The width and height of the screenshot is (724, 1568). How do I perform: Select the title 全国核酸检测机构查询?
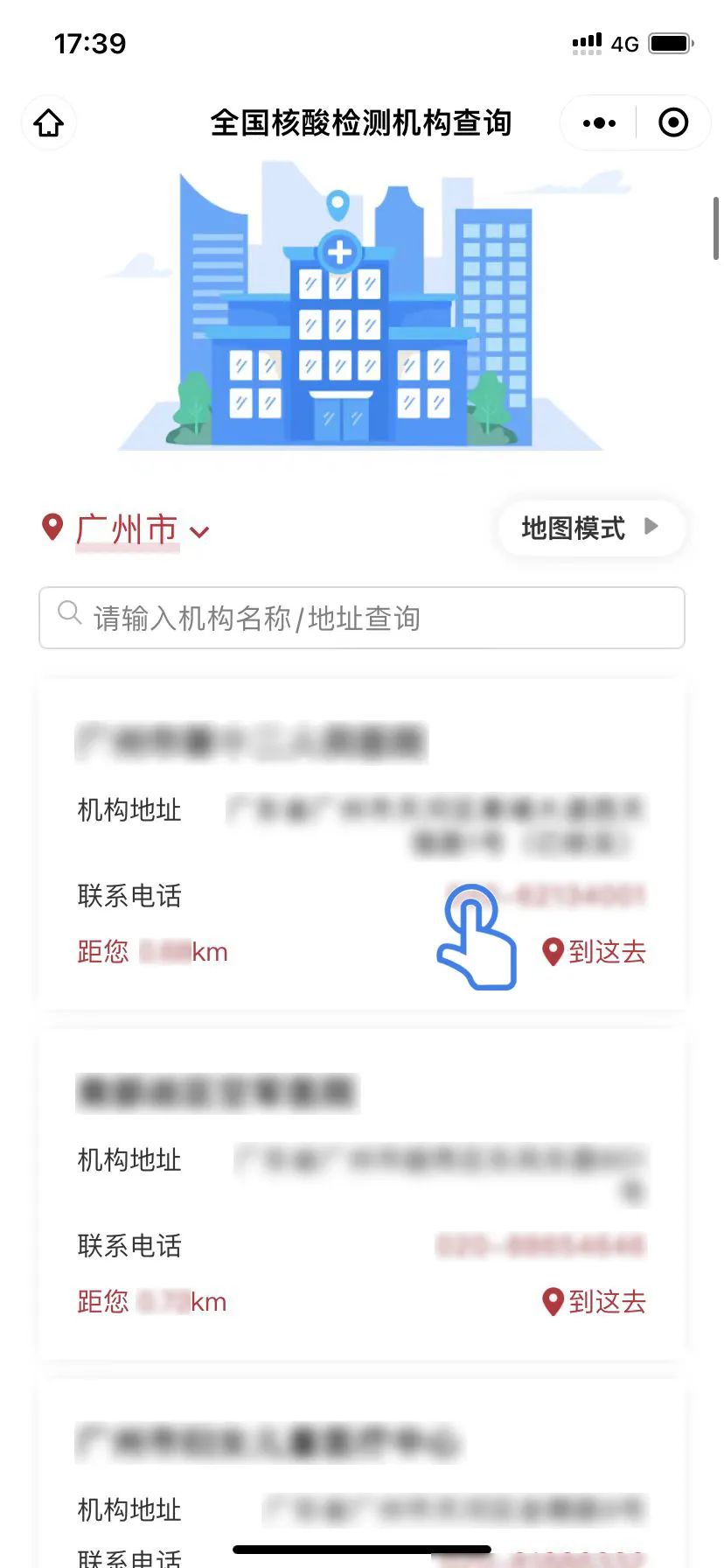362,122
